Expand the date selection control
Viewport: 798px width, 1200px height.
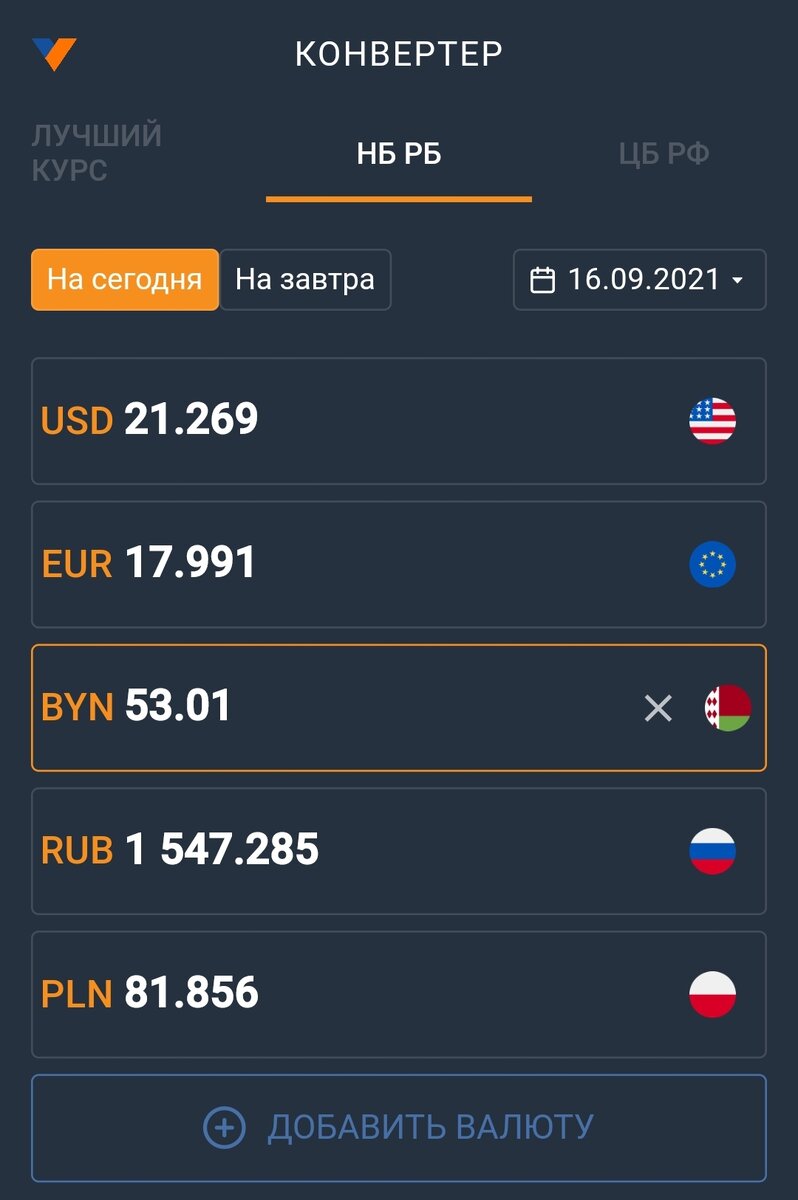pos(639,280)
